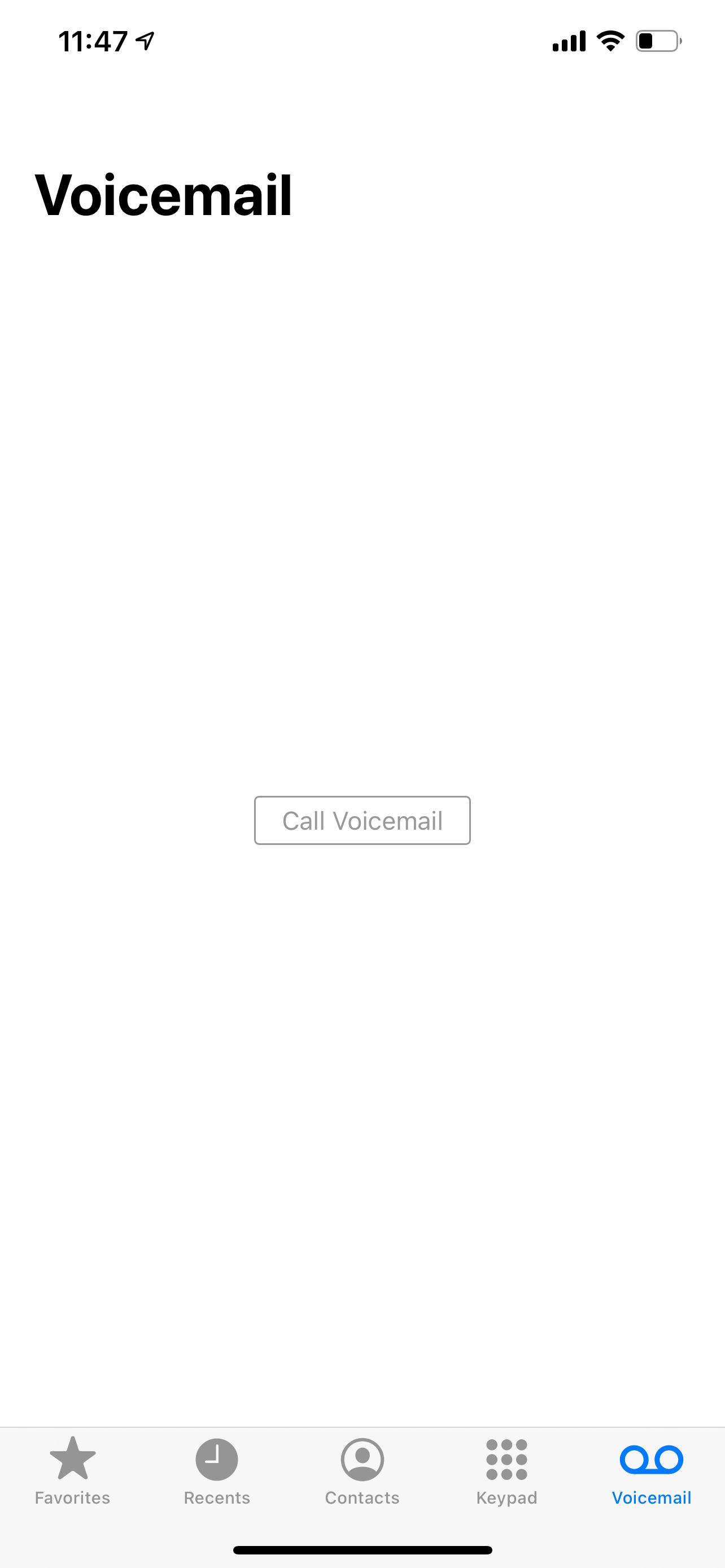Switch to the Favorites tab
This screenshot has width=725, height=1568.
pyautogui.click(x=72, y=1470)
